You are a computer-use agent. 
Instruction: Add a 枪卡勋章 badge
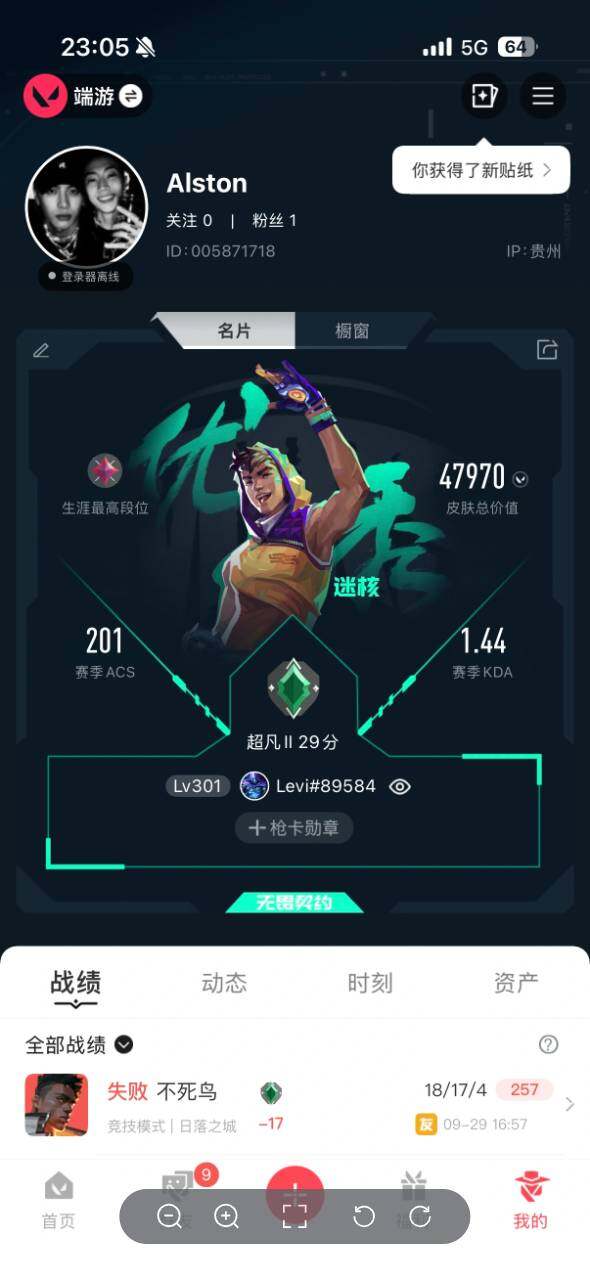pos(294,828)
